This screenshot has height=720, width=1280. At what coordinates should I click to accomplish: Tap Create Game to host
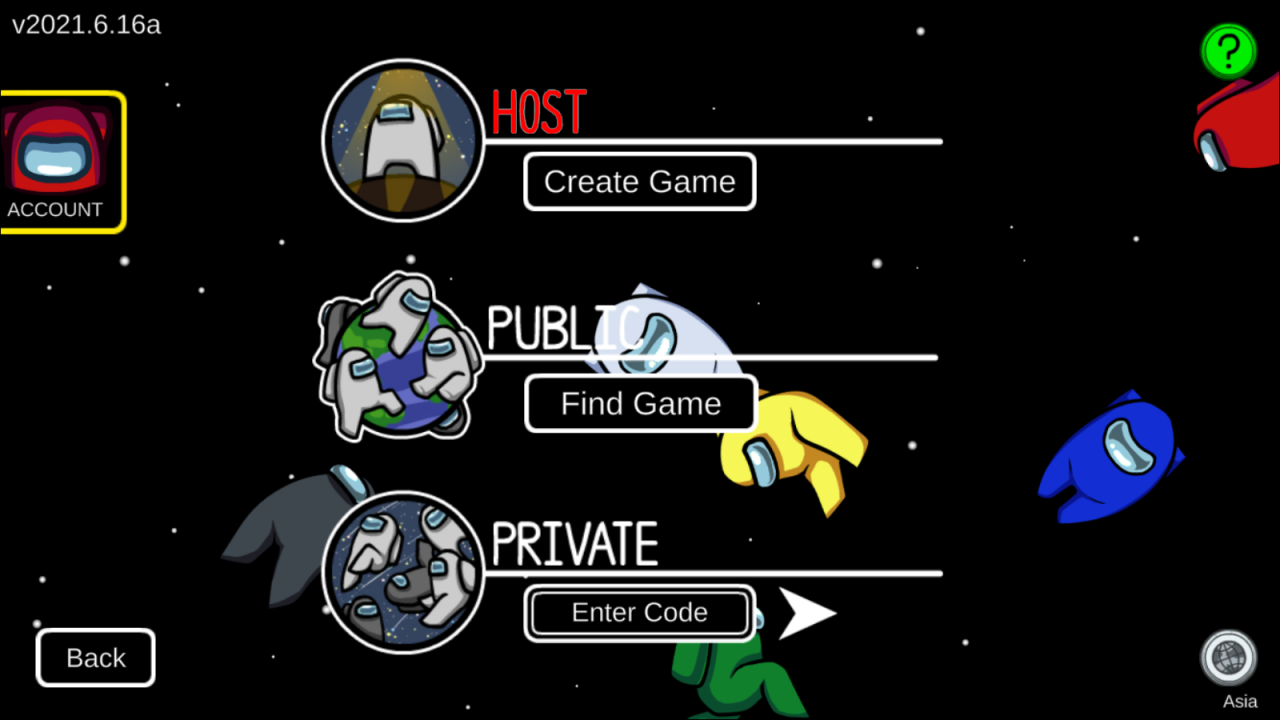639,182
